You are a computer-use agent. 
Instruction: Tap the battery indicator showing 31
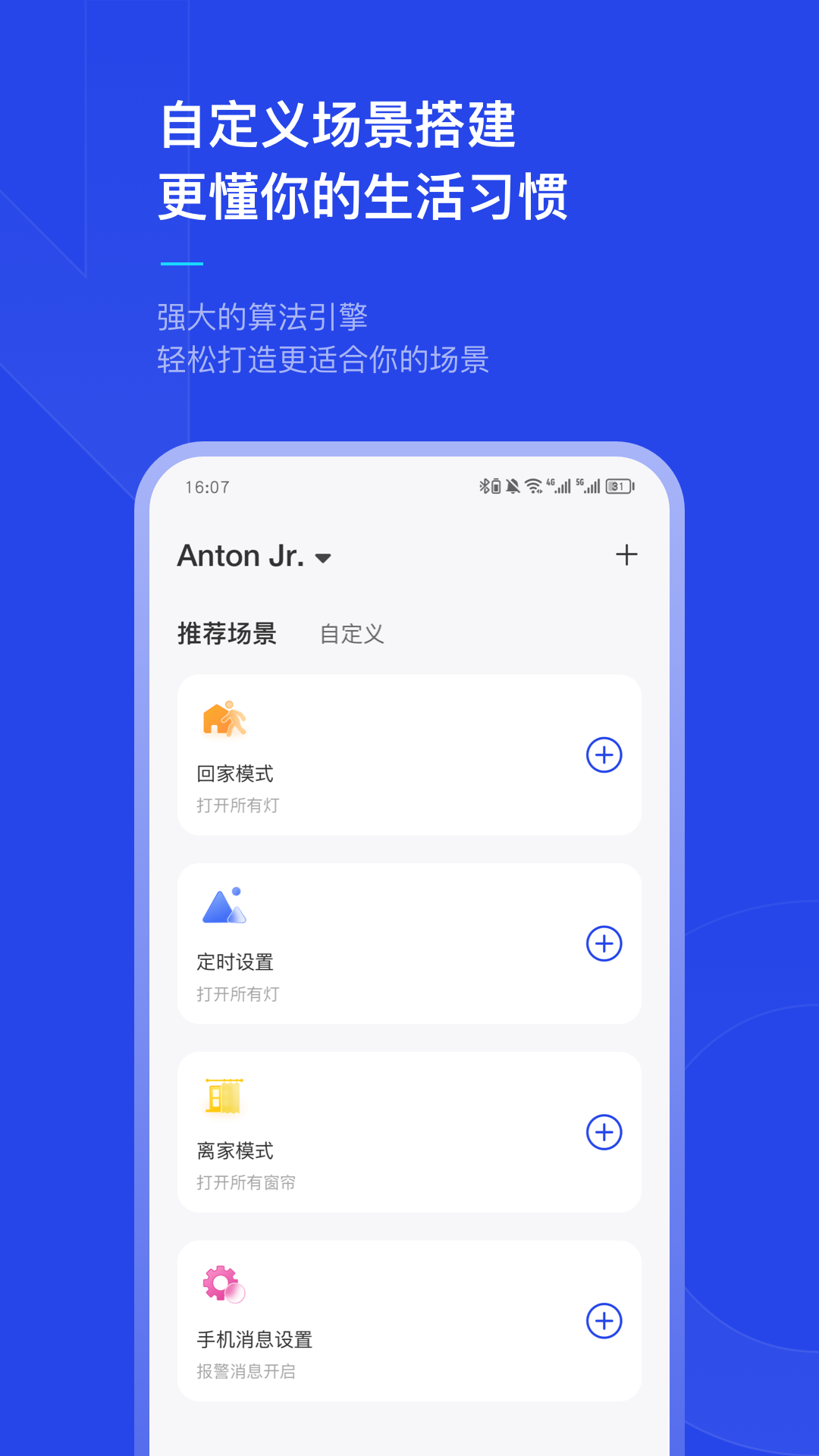[x=620, y=488]
